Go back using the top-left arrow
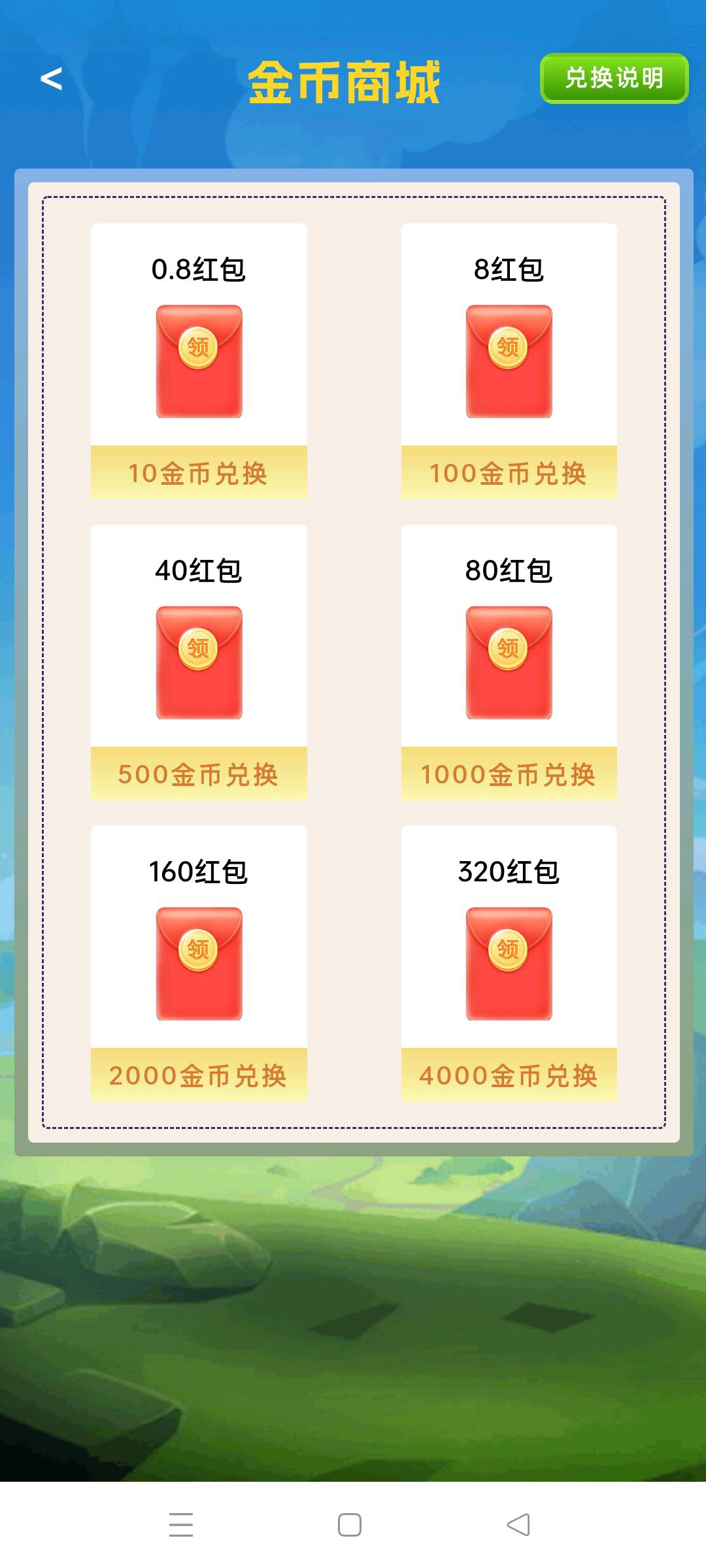 coord(51,79)
